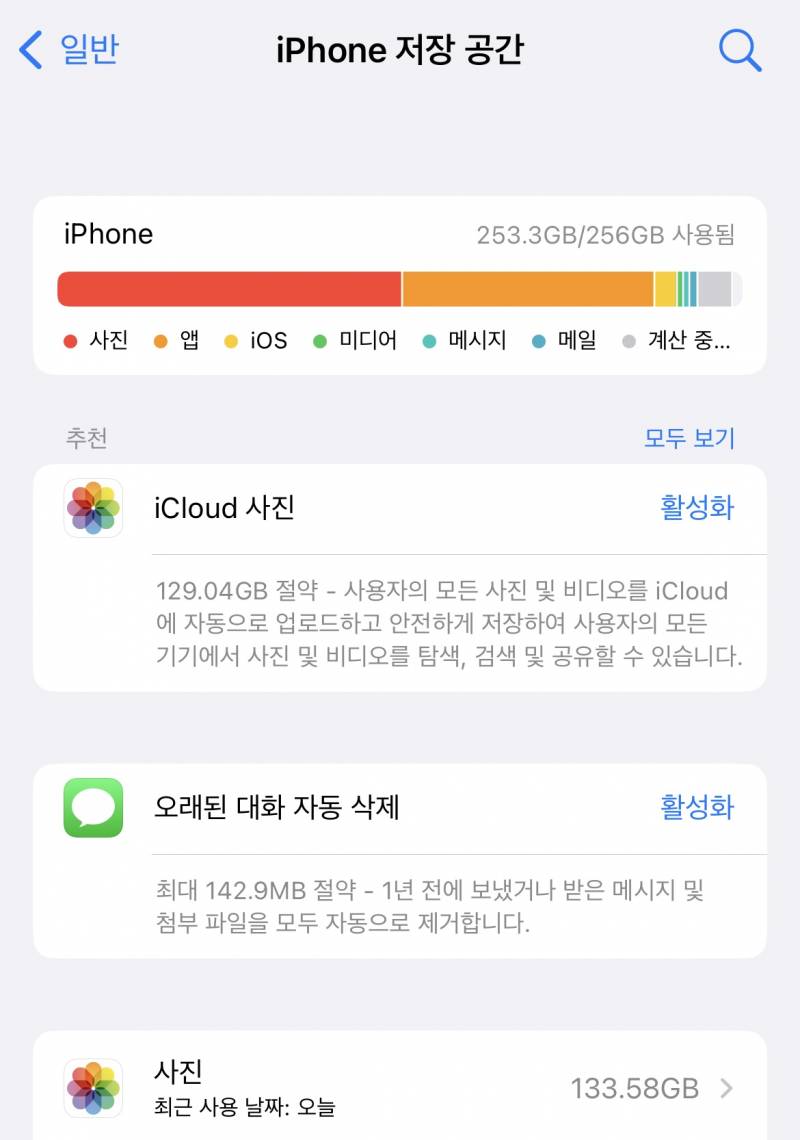The width and height of the screenshot is (800, 1140).
Task: Tap the search magnifier icon
Action: click(739, 49)
